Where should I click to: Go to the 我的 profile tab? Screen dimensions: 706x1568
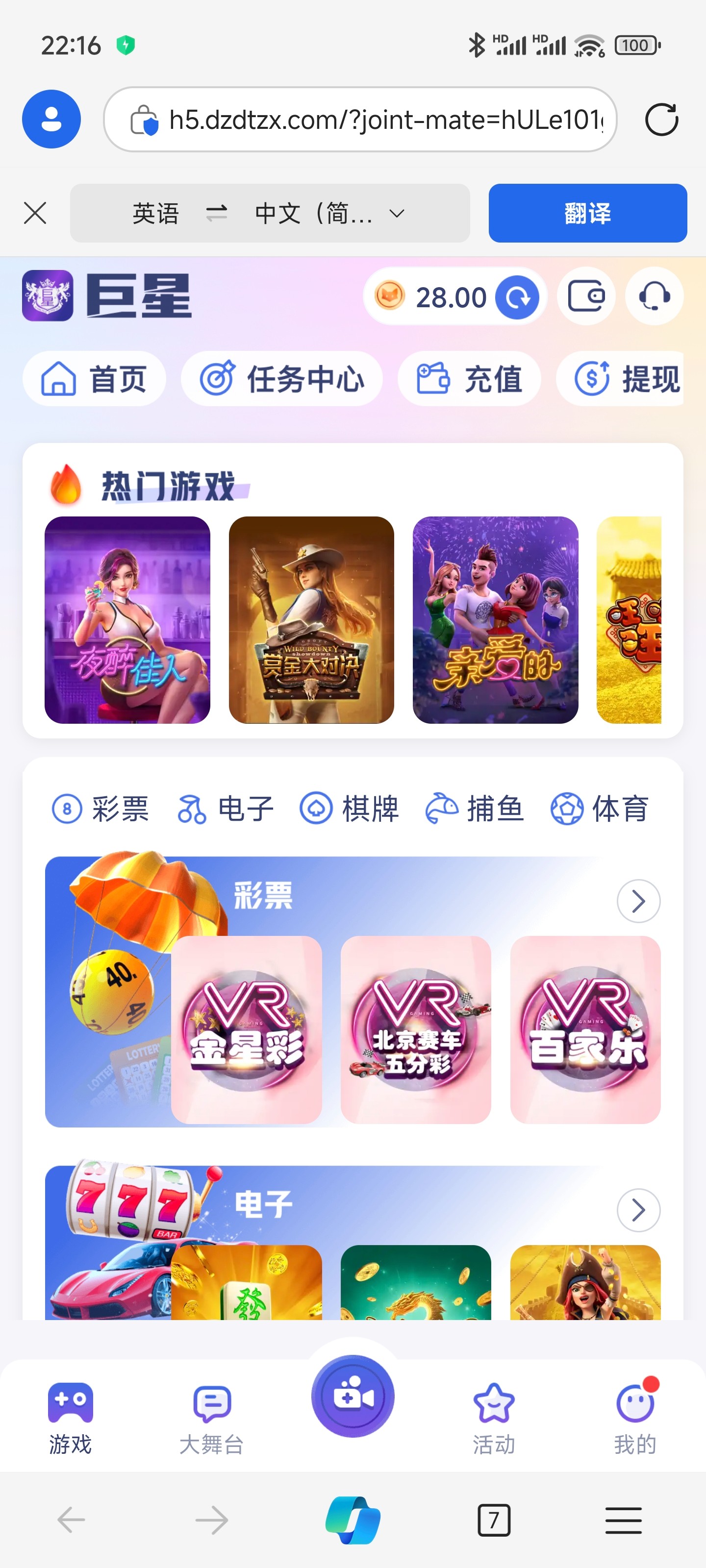[x=635, y=1417]
